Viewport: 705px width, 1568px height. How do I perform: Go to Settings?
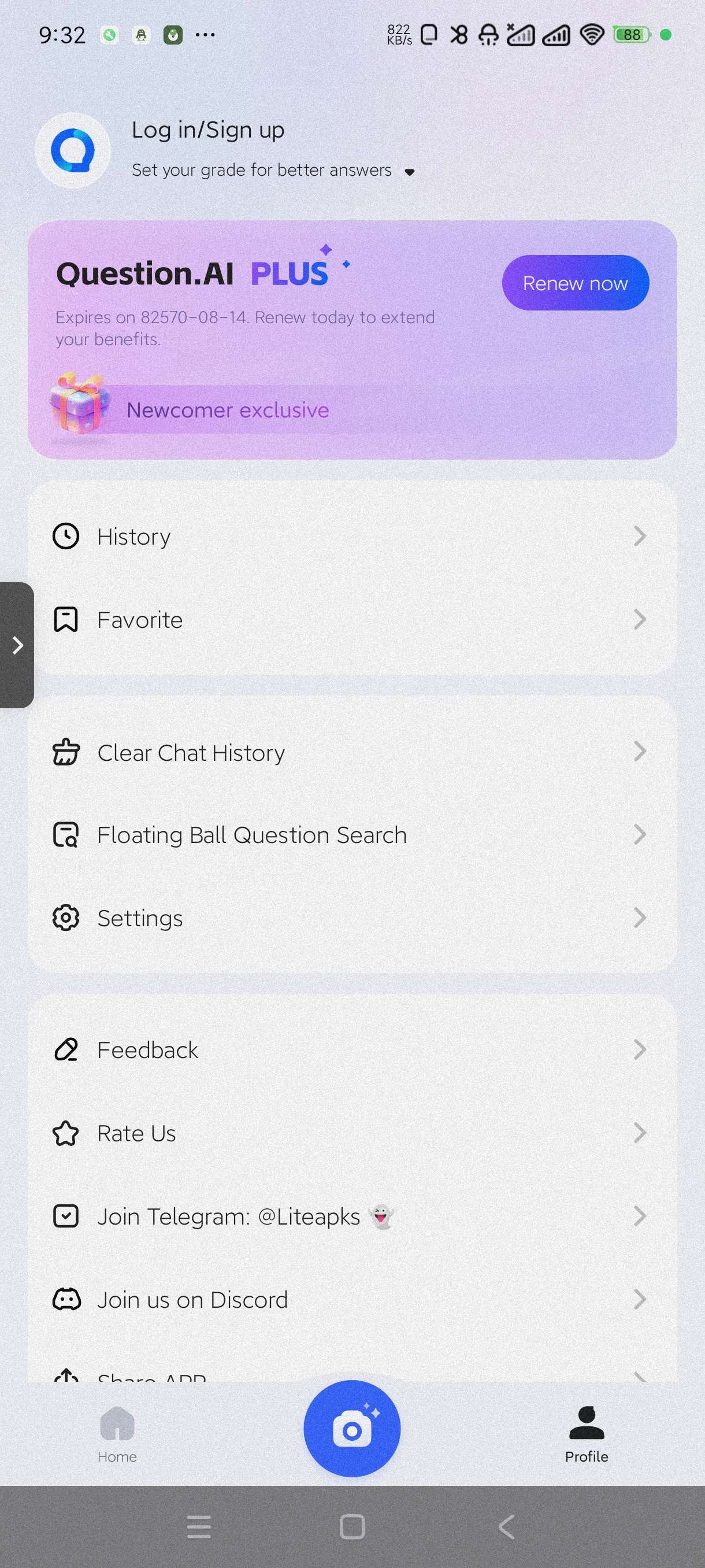[351, 918]
